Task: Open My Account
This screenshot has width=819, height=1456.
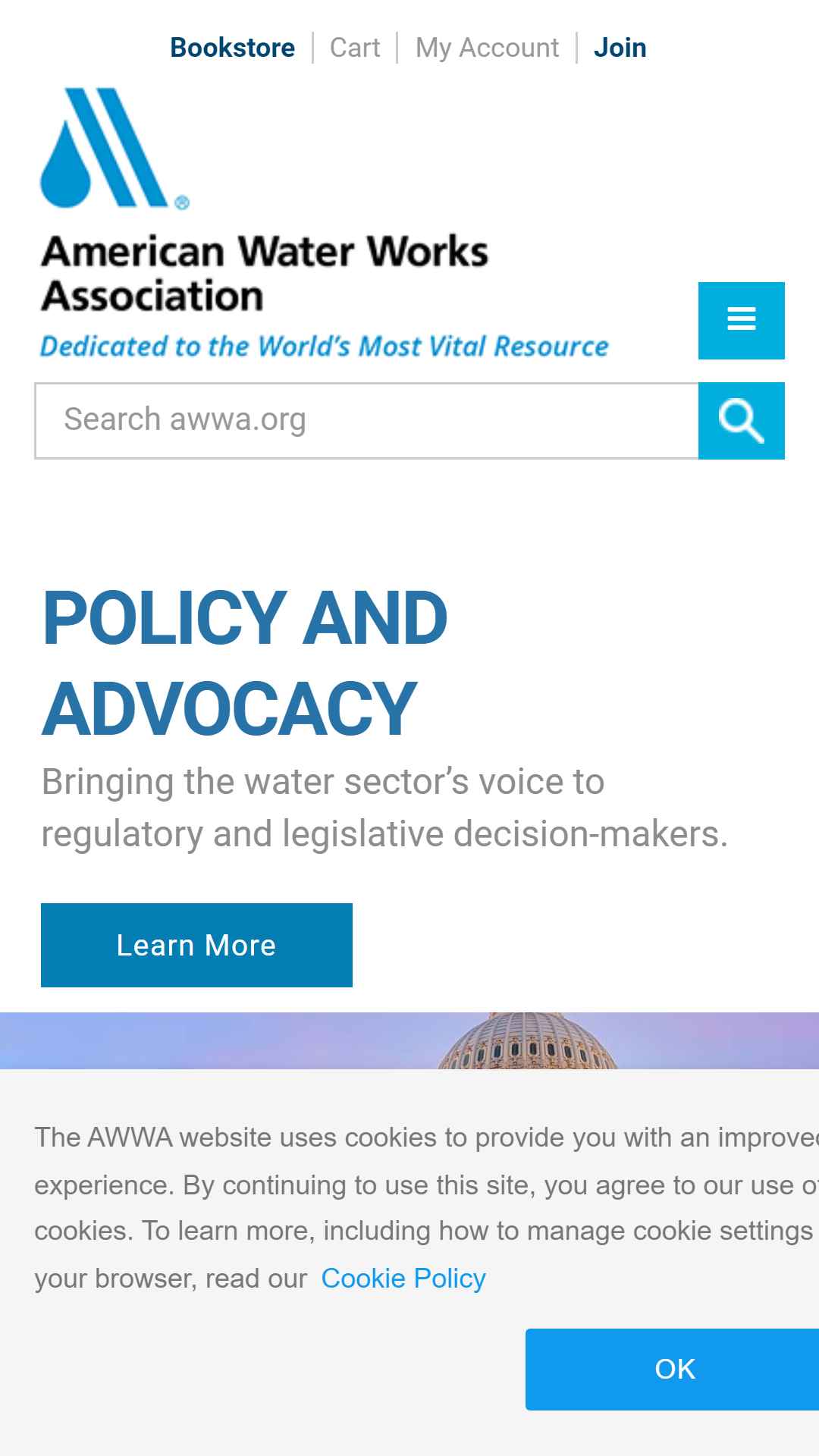Action: pyautogui.click(x=487, y=48)
